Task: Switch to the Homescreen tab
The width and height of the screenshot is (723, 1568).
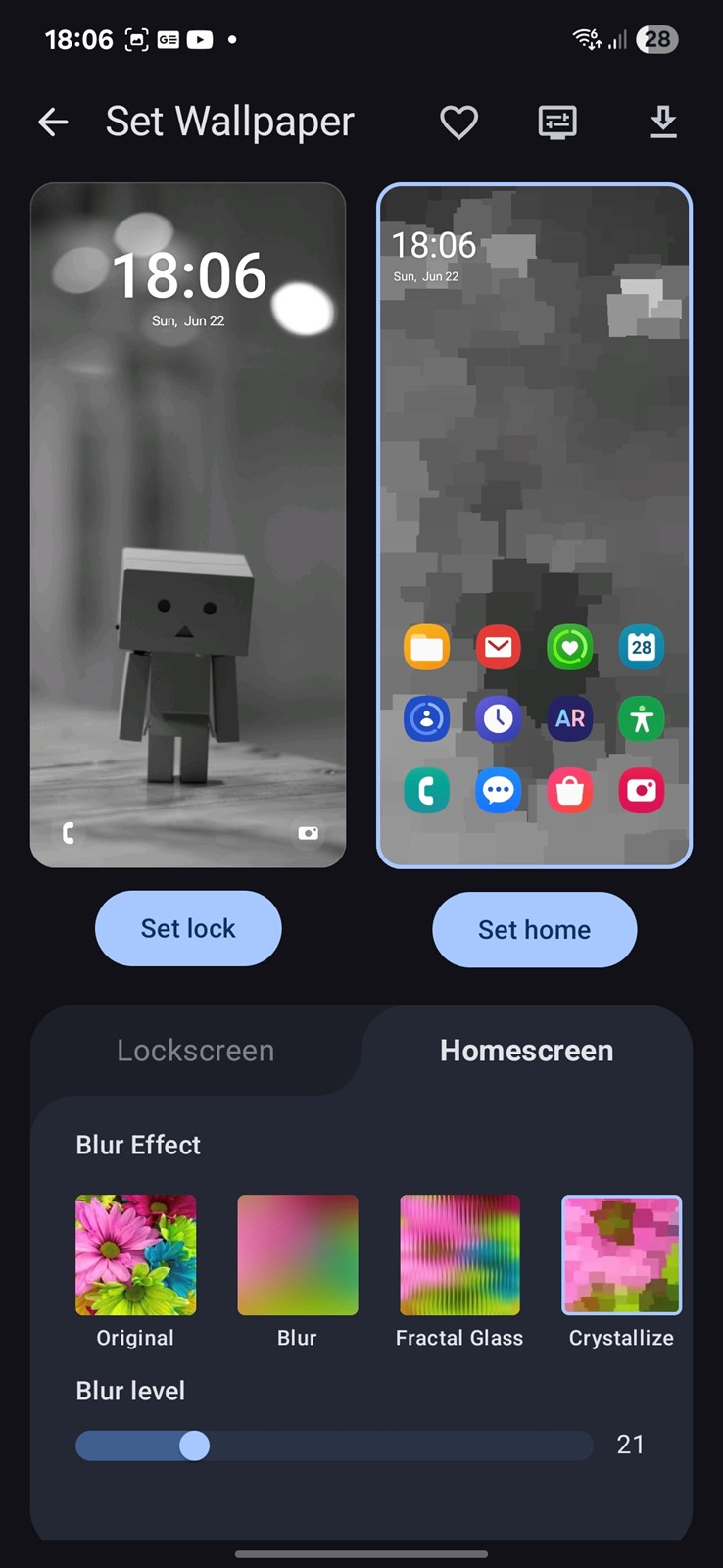Action: click(x=527, y=1051)
